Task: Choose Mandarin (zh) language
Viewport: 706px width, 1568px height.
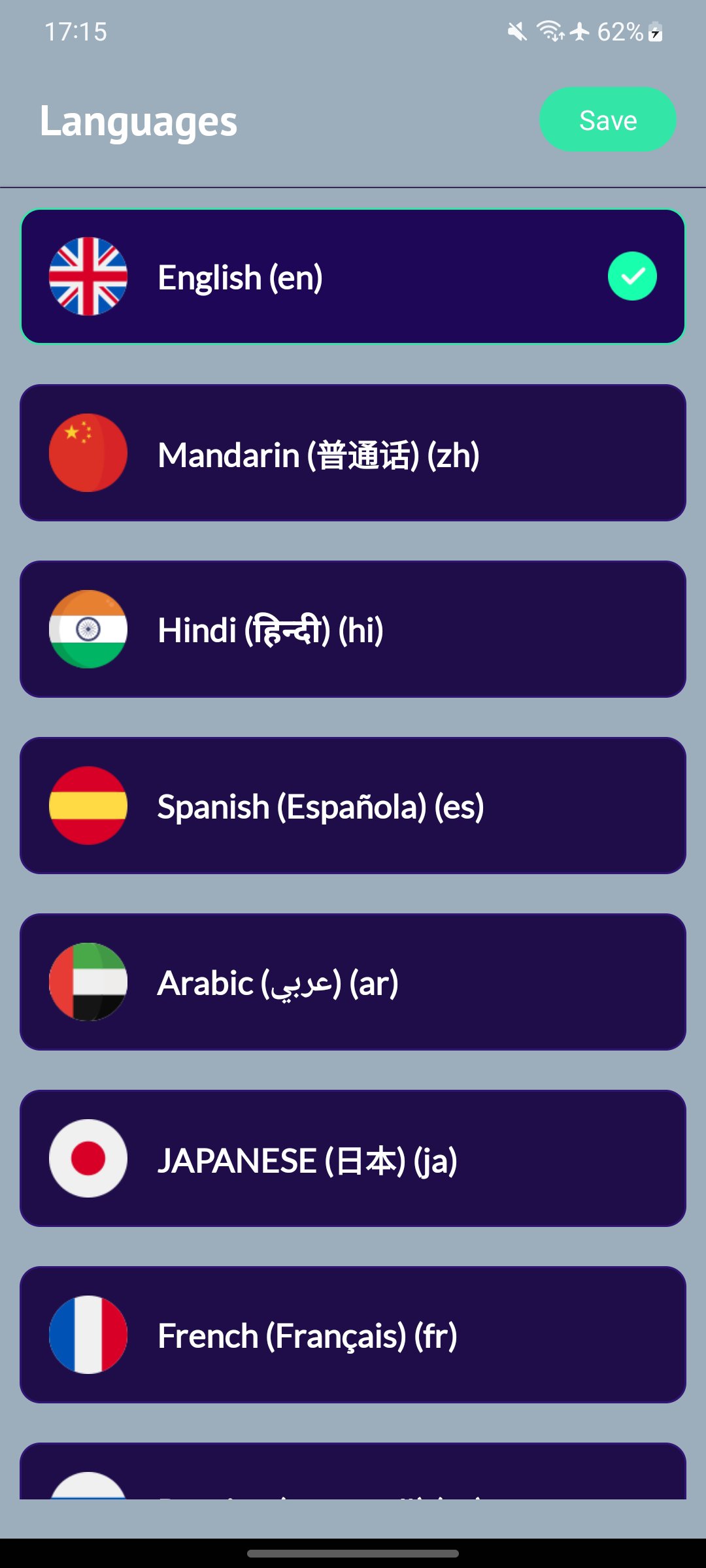Action: 353,453
